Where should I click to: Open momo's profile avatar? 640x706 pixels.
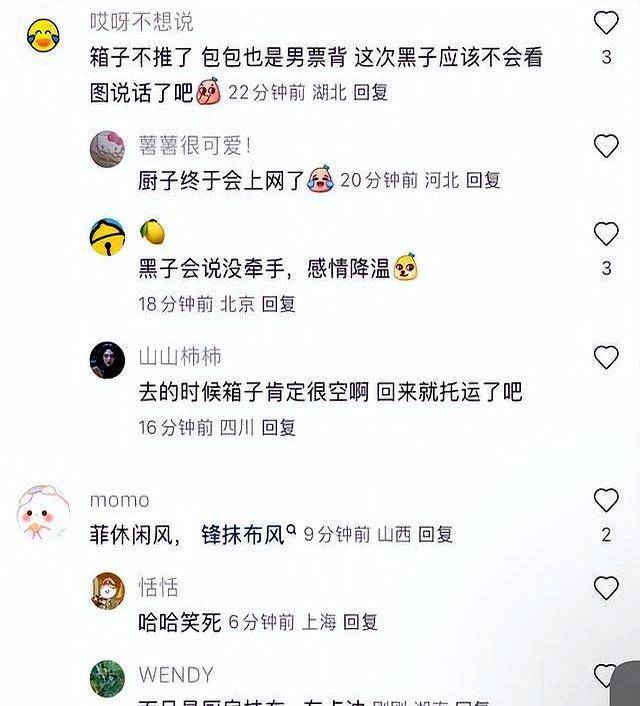pos(43,513)
